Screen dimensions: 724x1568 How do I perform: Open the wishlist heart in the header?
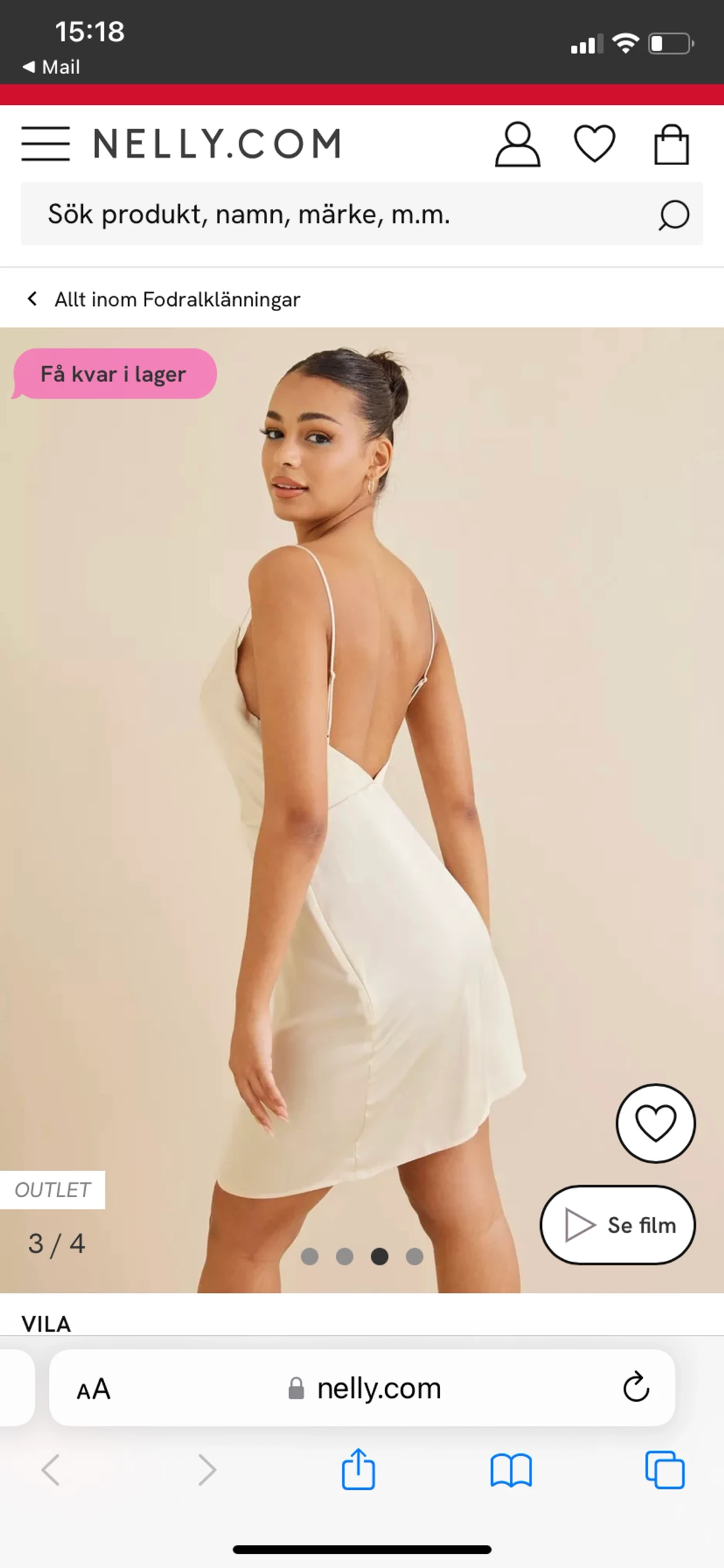pyautogui.click(x=594, y=144)
